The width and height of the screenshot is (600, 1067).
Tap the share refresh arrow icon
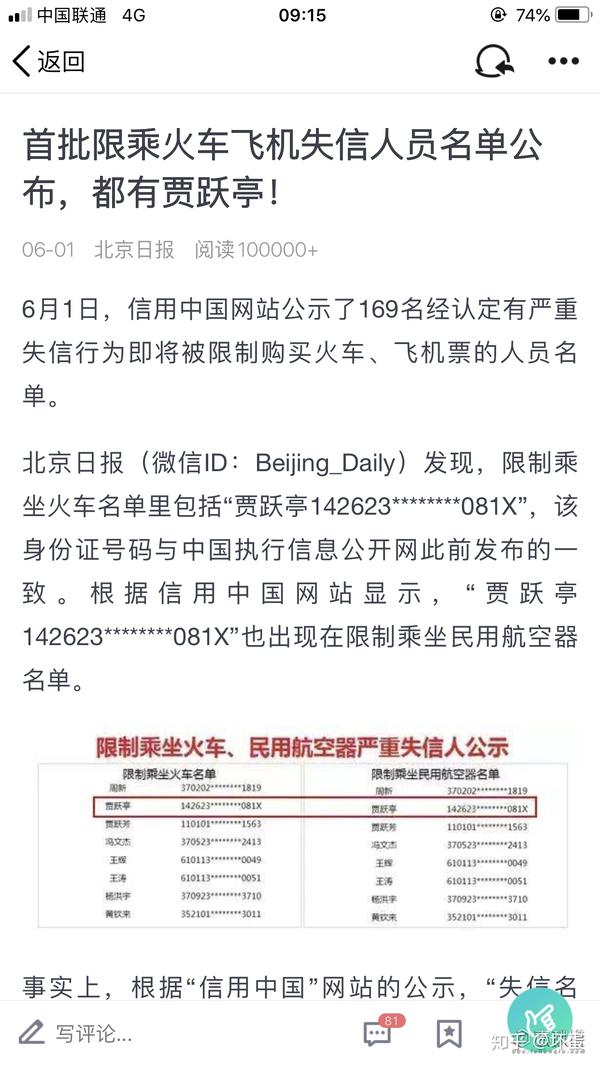click(494, 61)
